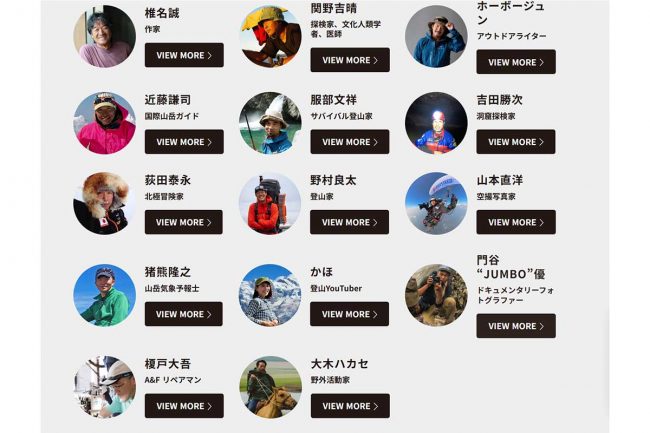Viewport: 650px width, 433px height.
Task: Tap VIEW MORE for 椎名誠
Action: [x=184, y=56]
